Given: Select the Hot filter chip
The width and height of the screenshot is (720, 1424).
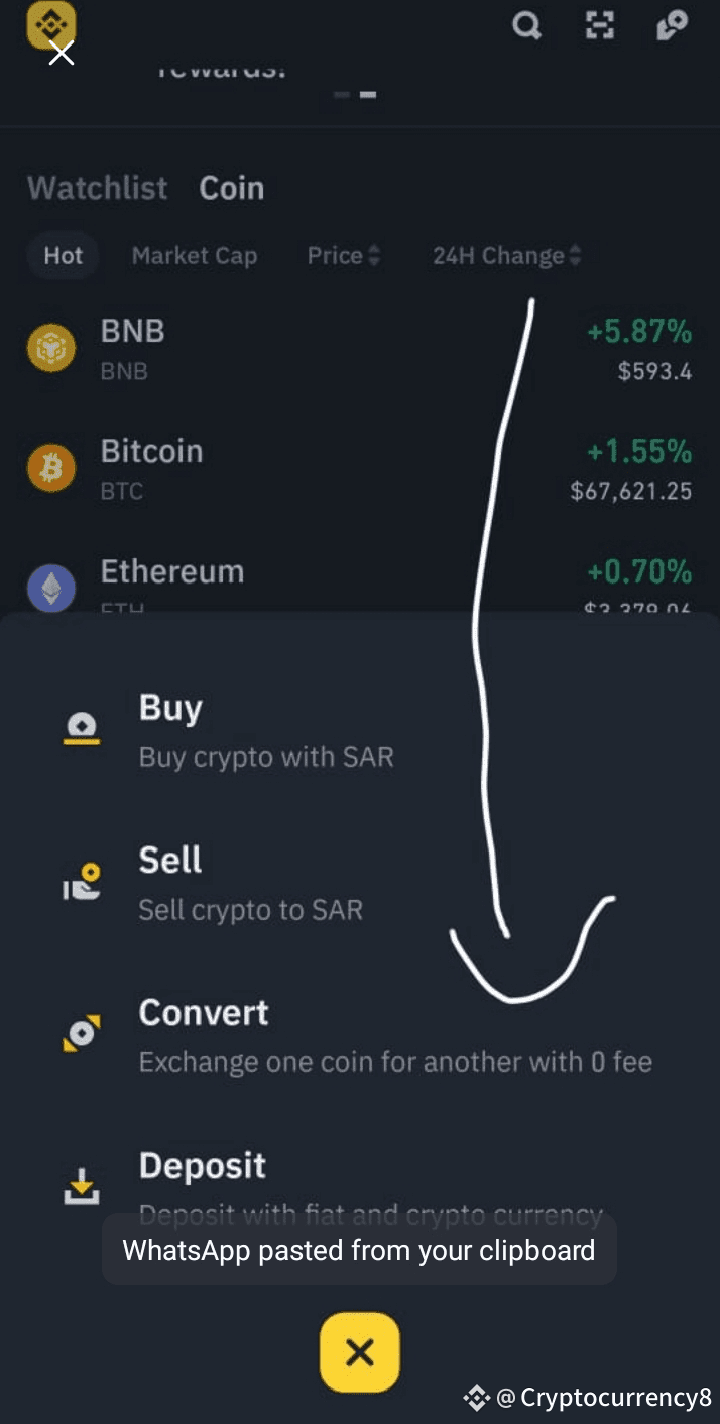Looking at the screenshot, I should click(x=63, y=255).
